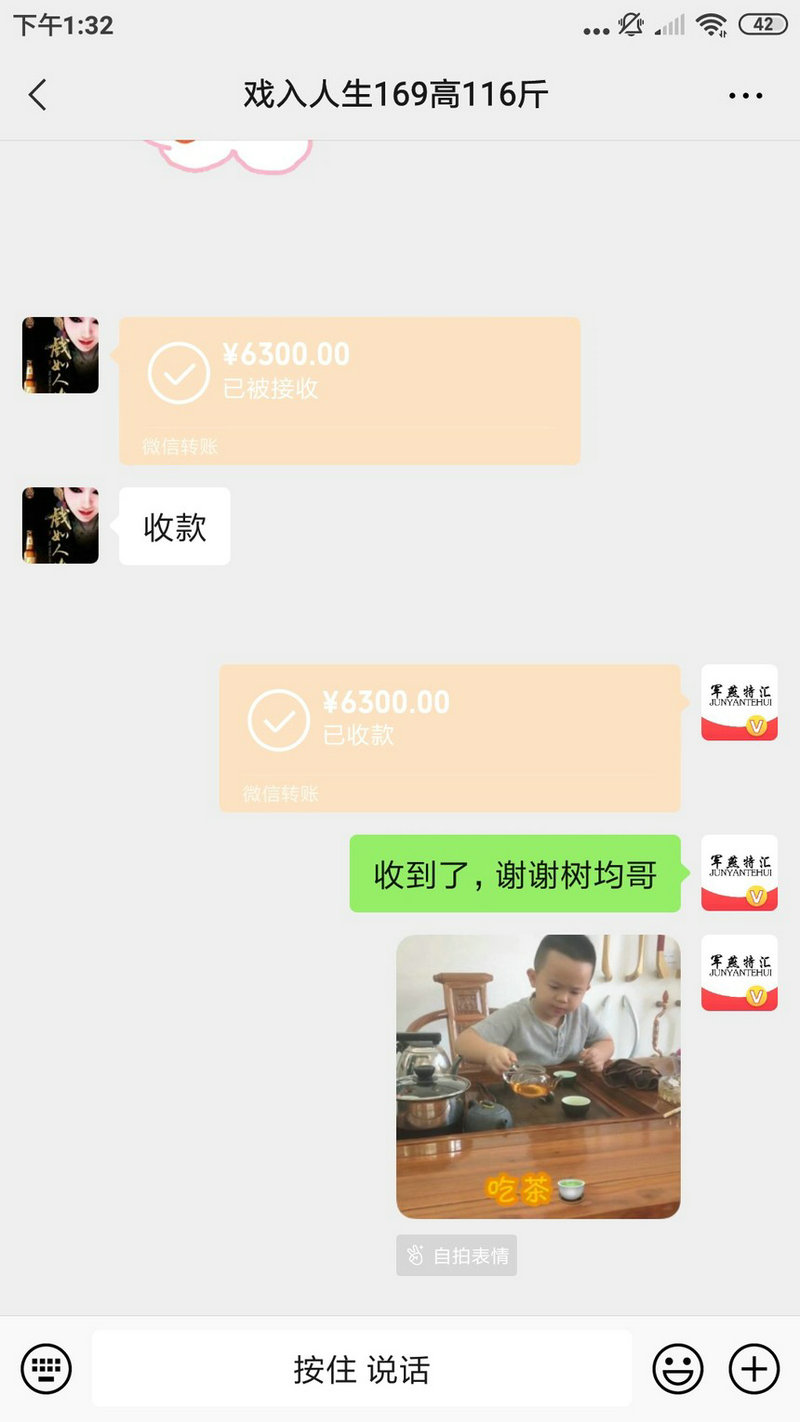
Task: Tap the contact's avatar next to 收款
Action: pos(60,525)
